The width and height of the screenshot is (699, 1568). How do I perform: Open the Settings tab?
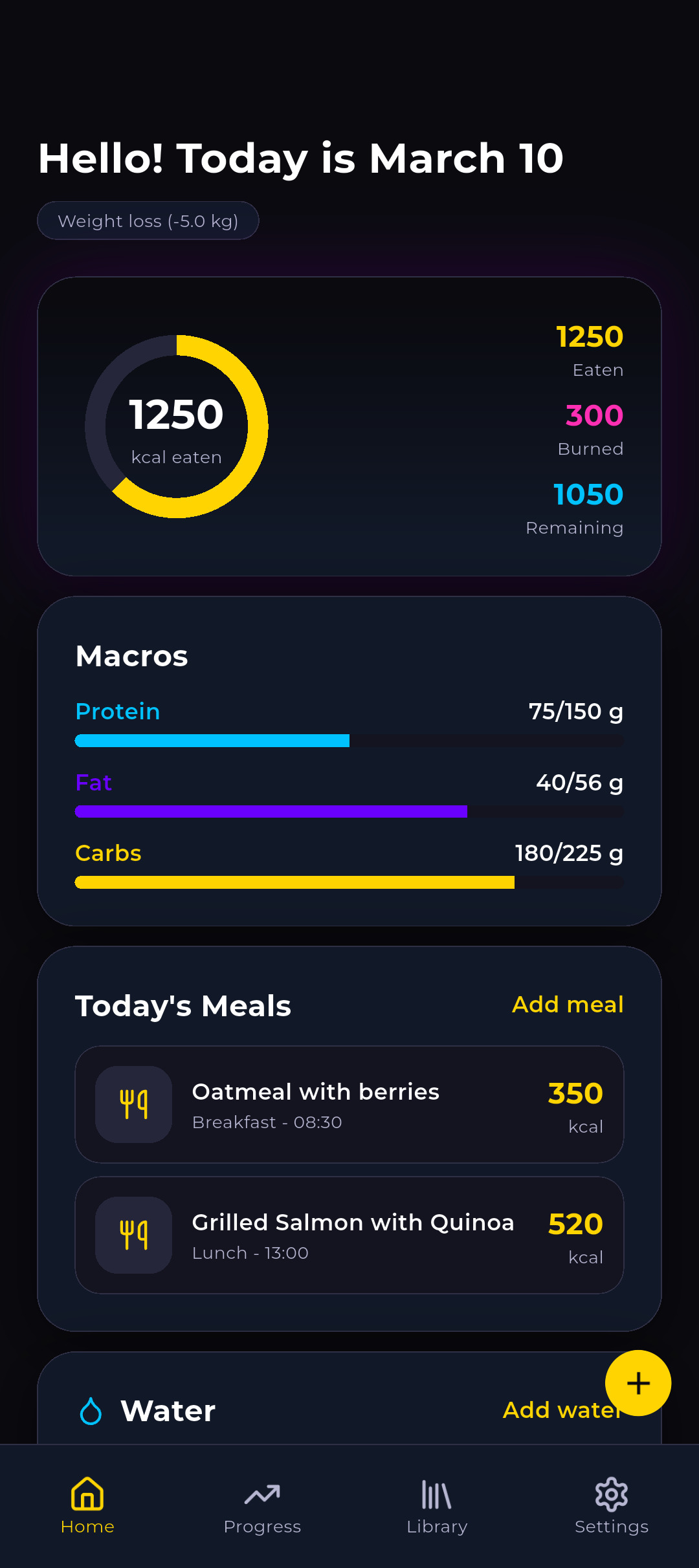click(612, 1507)
